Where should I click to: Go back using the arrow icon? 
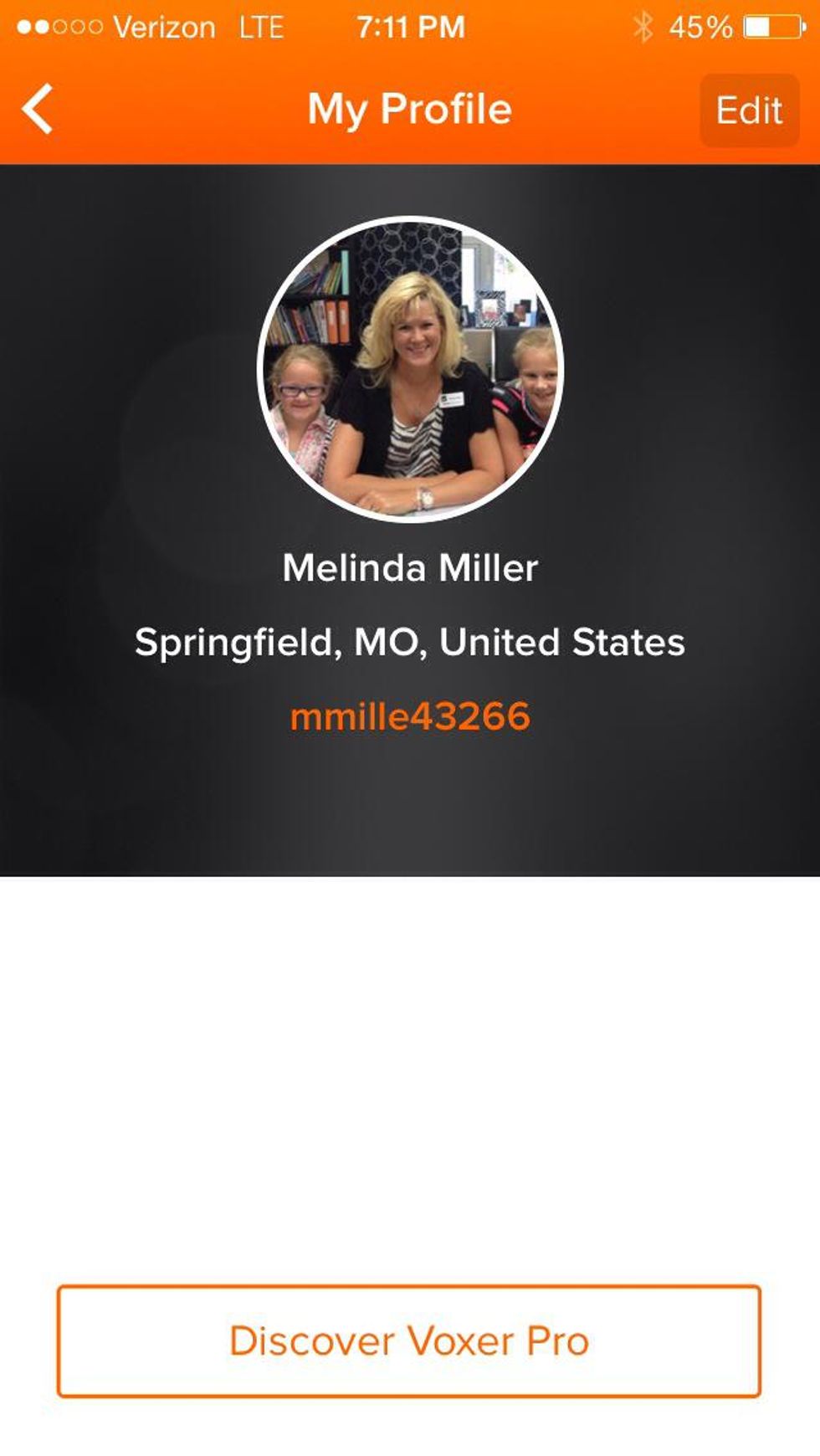pos(38,109)
